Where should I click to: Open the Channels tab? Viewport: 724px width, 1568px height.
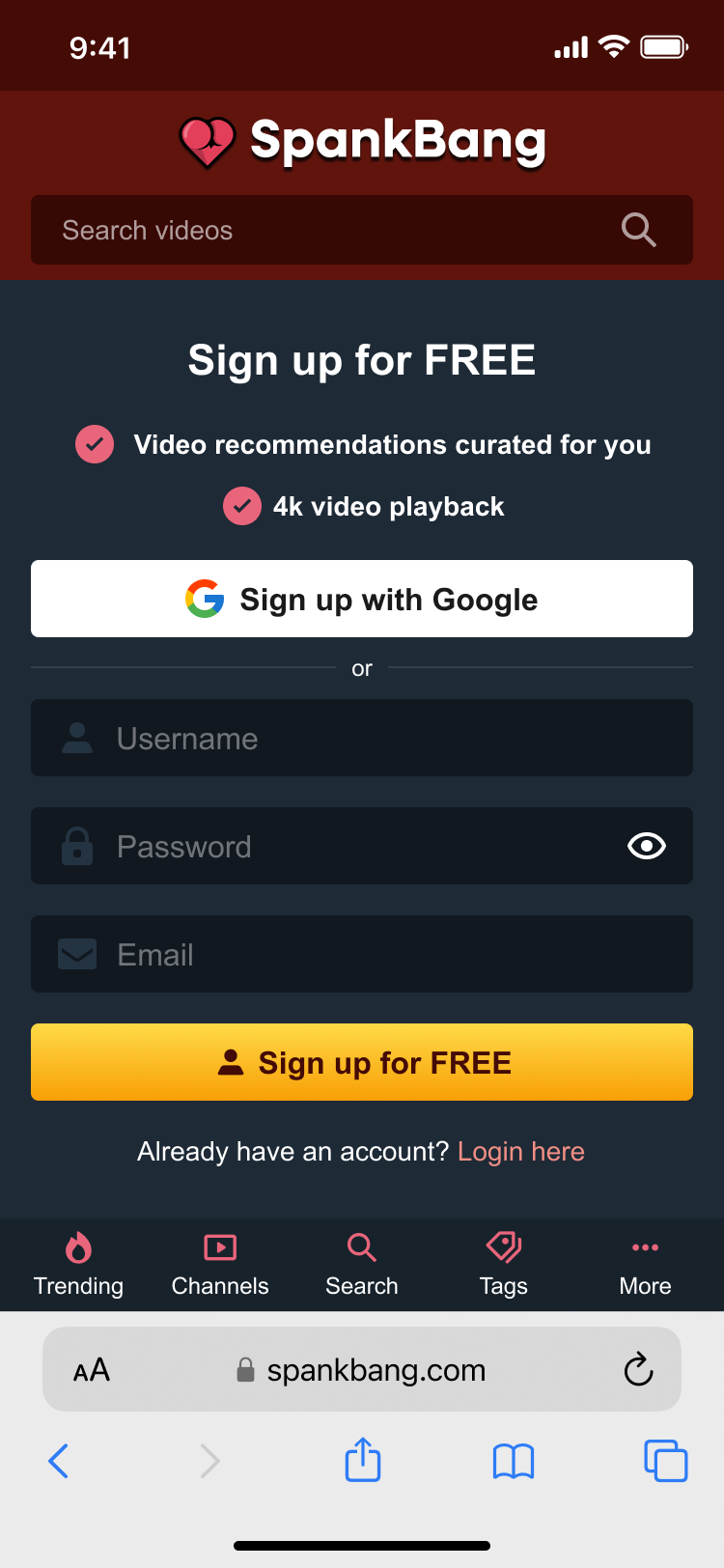pyautogui.click(x=220, y=1265)
